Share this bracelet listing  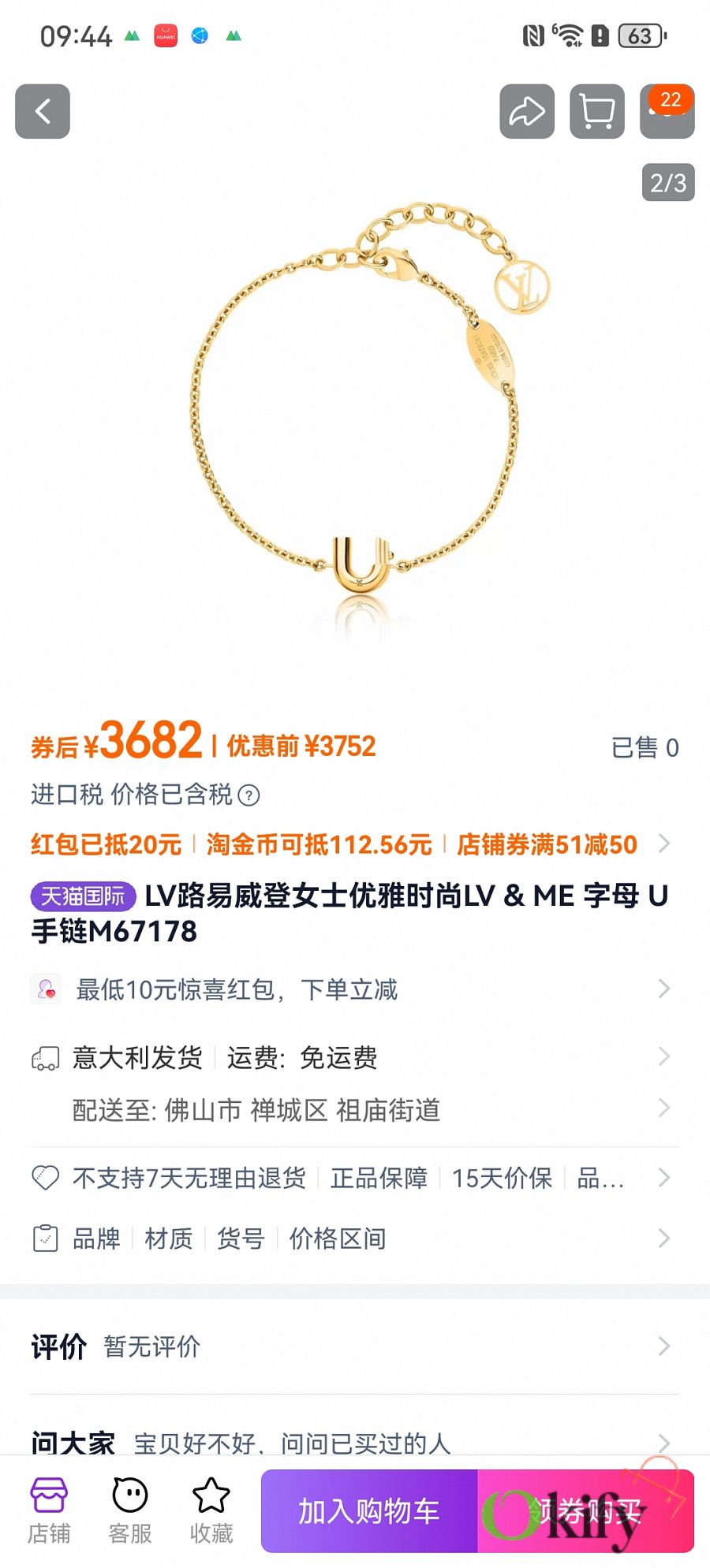527,111
